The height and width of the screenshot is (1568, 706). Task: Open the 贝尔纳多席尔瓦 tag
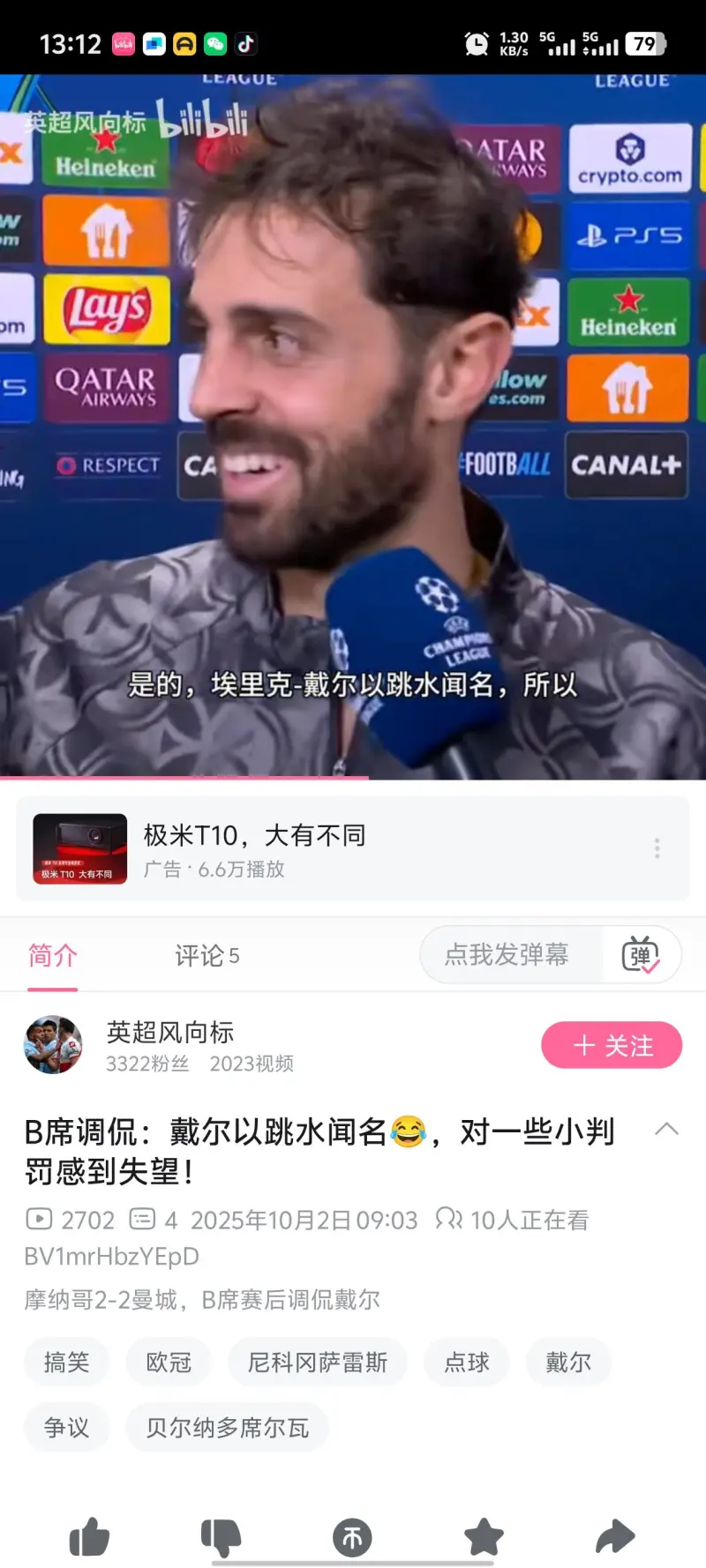point(227,1428)
